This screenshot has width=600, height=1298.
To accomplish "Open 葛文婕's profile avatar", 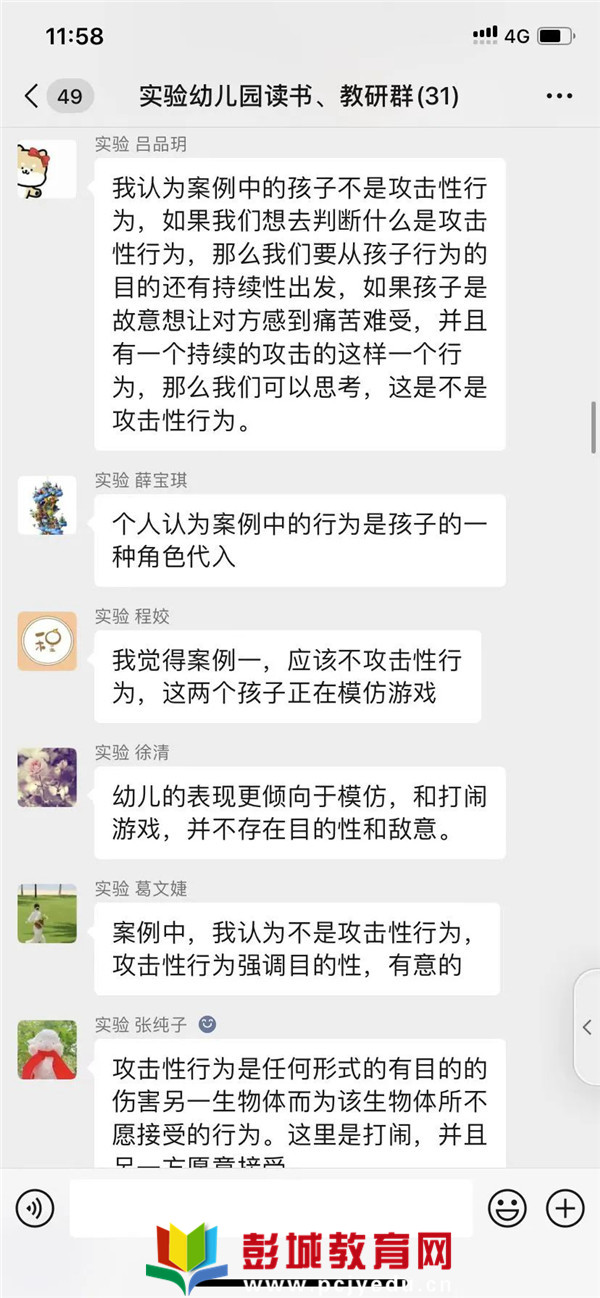I will coord(47,913).
